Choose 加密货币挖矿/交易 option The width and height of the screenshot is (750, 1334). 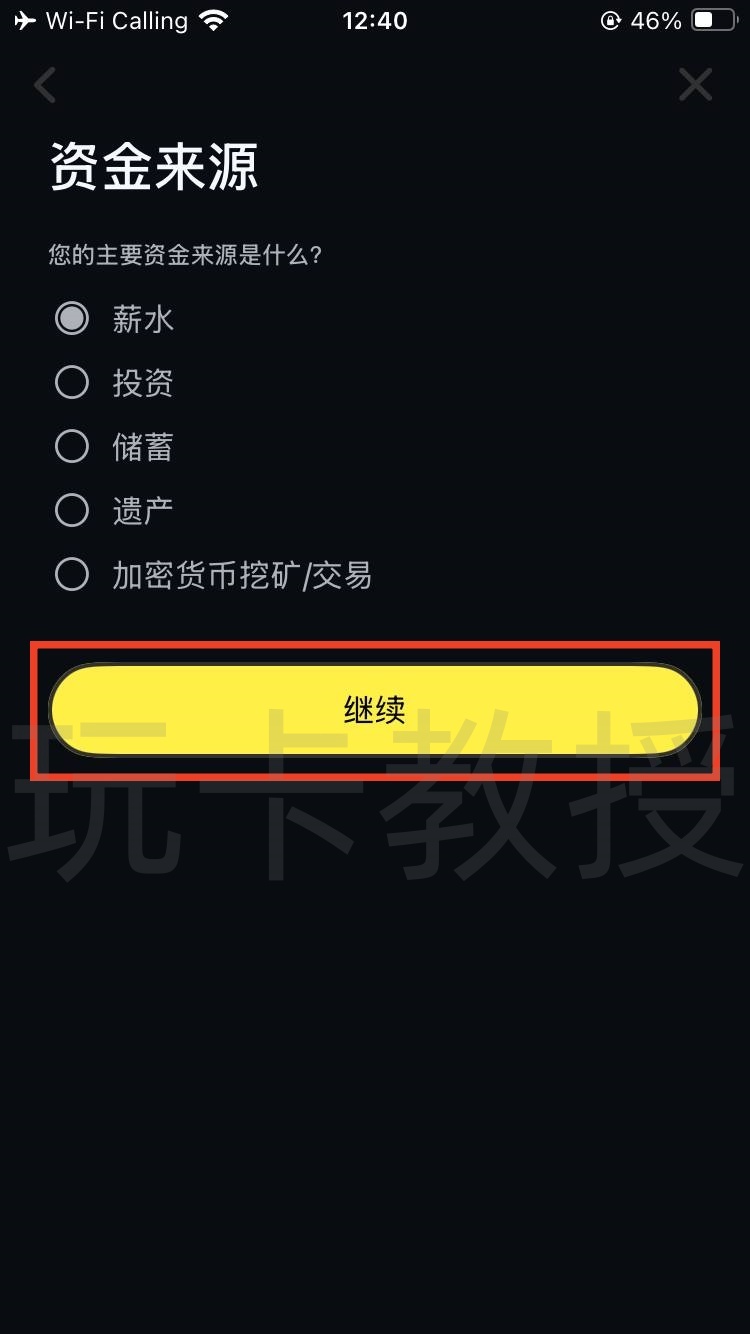(72, 575)
